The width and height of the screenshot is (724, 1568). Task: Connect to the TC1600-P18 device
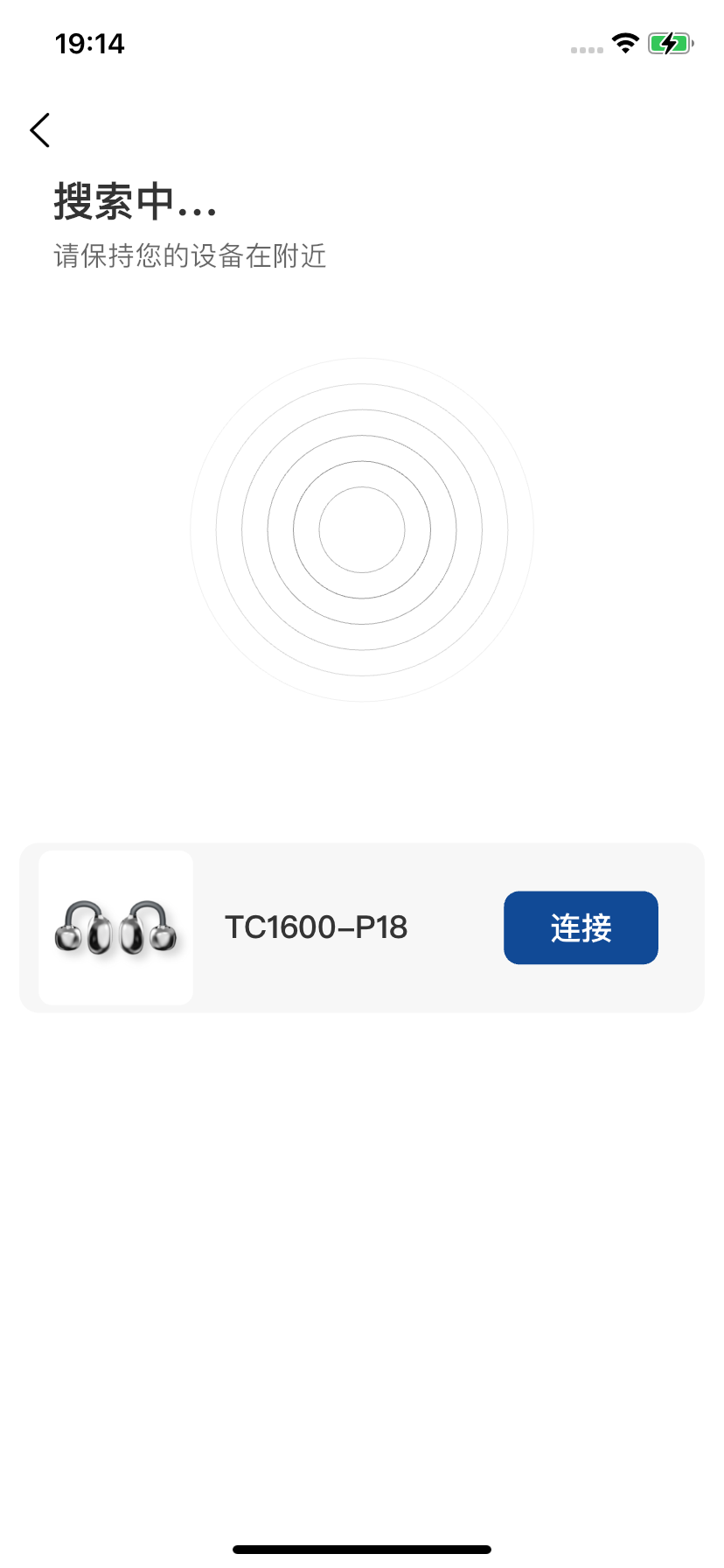click(580, 927)
